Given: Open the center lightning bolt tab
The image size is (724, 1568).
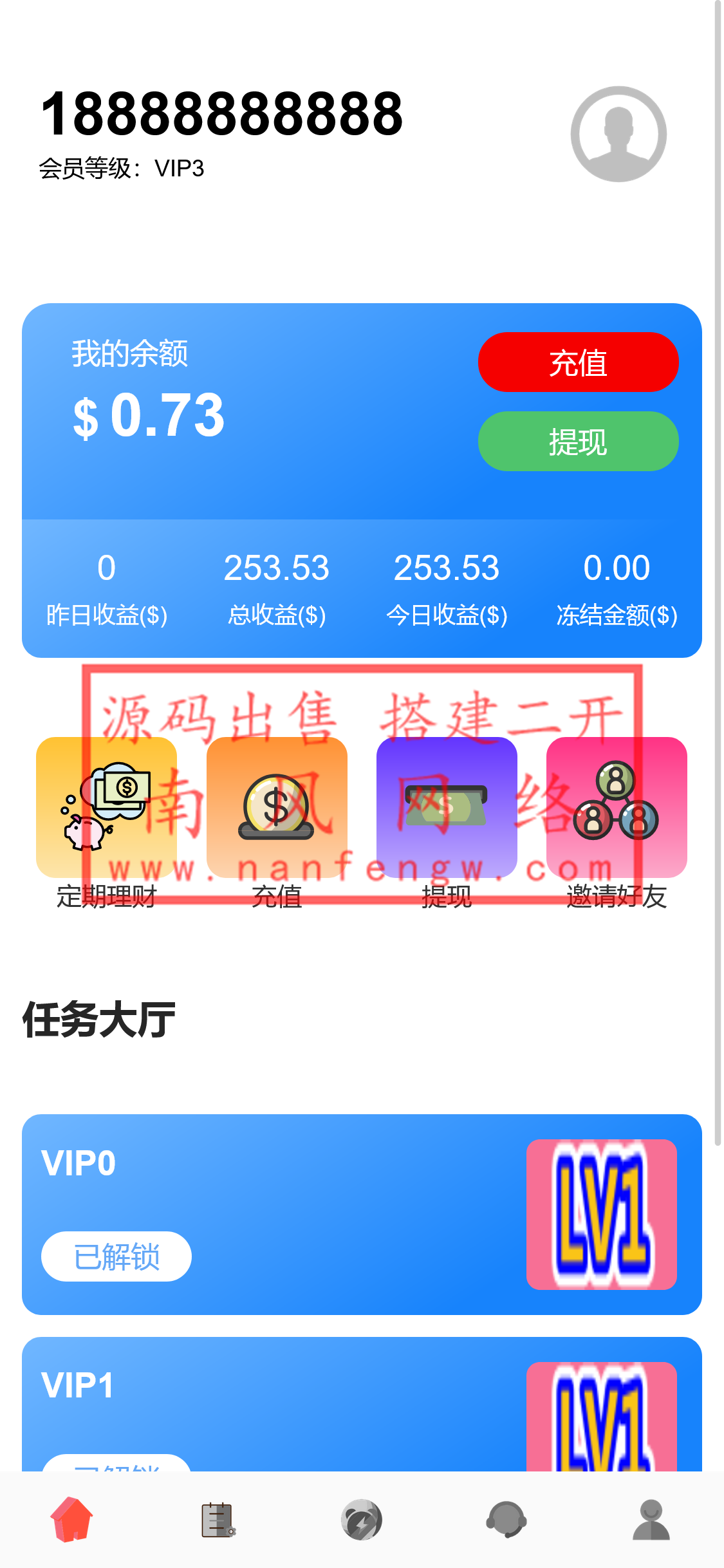Looking at the screenshot, I should (x=362, y=1520).
